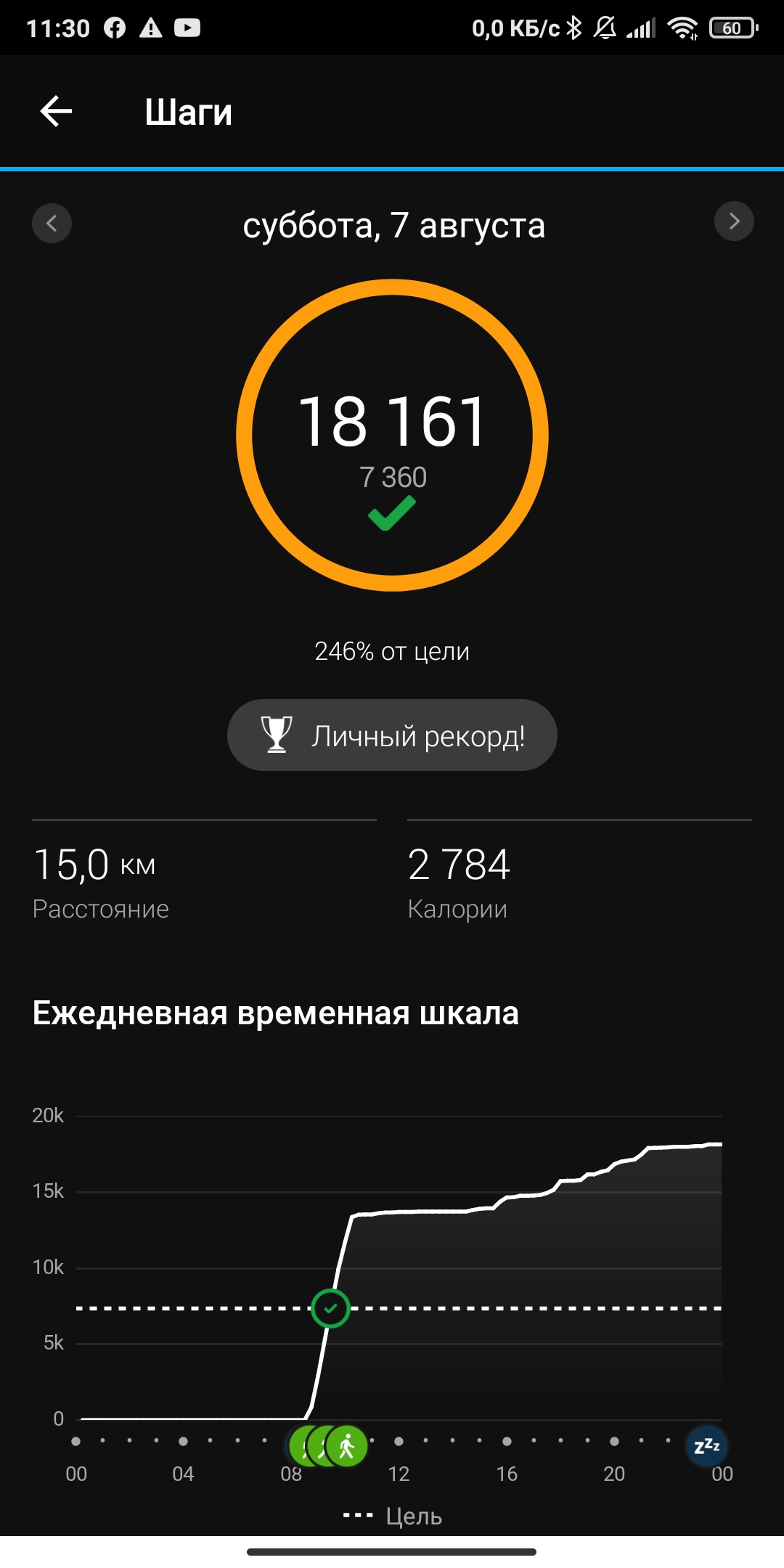Screen dimensions: 784x1568
Task: Tap the goal-reached checkmark on the chart
Action: point(330,1309)
